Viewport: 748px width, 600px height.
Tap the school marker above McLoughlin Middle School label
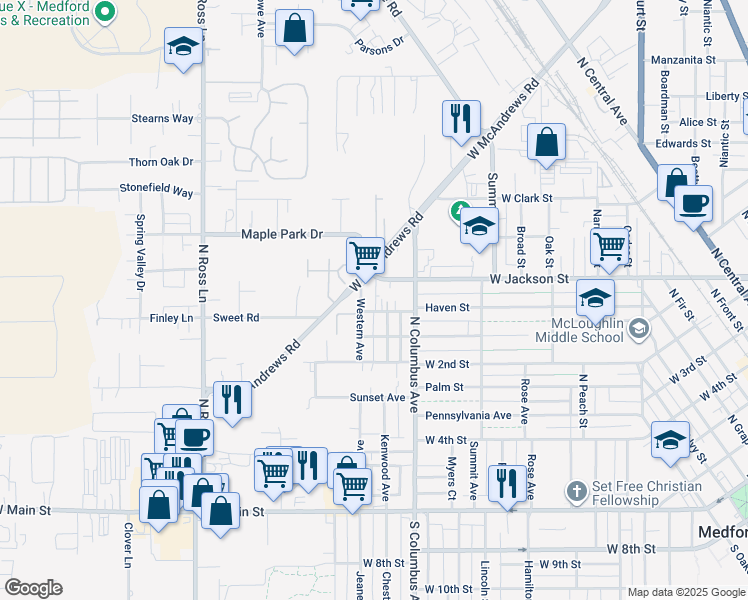click(595, 299)
